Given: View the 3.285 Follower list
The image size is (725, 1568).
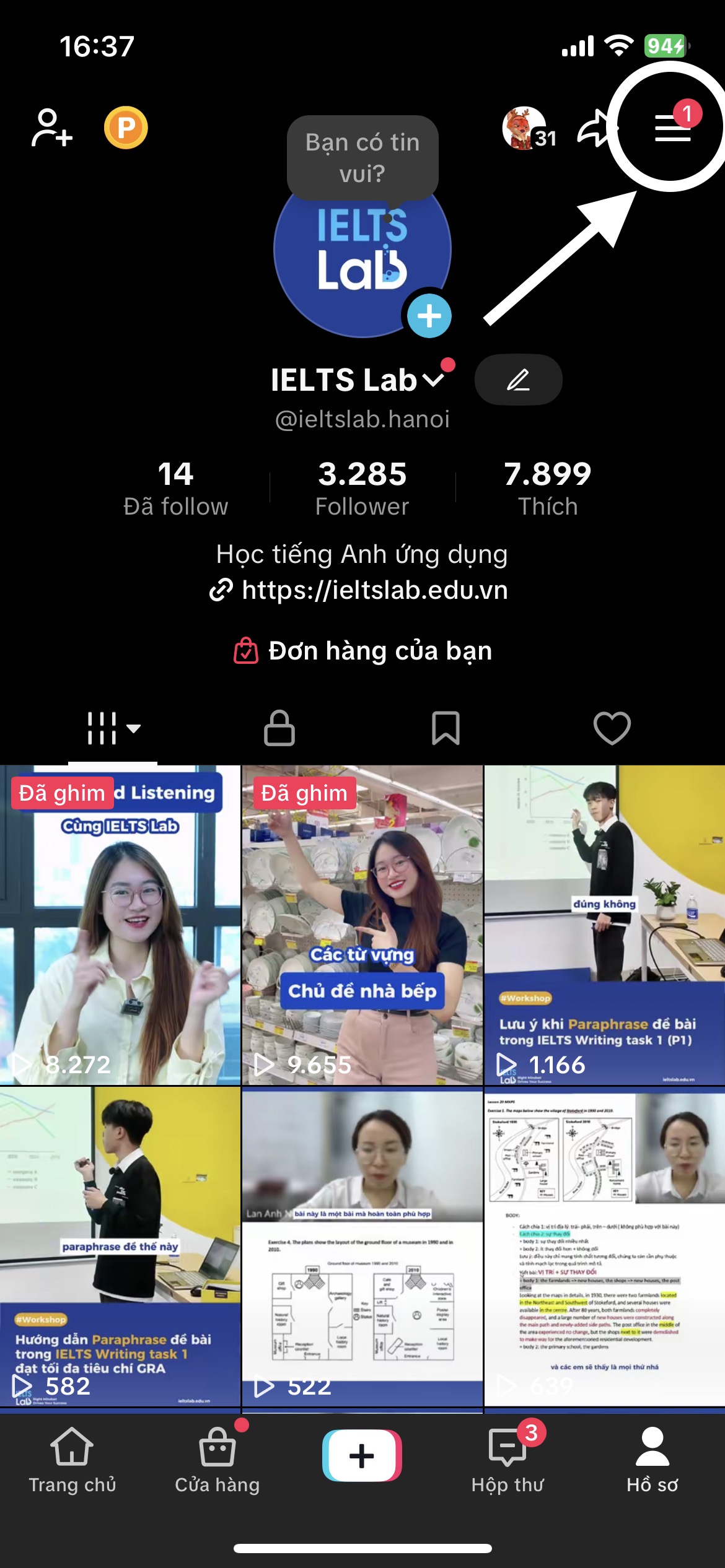Looking at the screenshot, I should pos(362,488).
